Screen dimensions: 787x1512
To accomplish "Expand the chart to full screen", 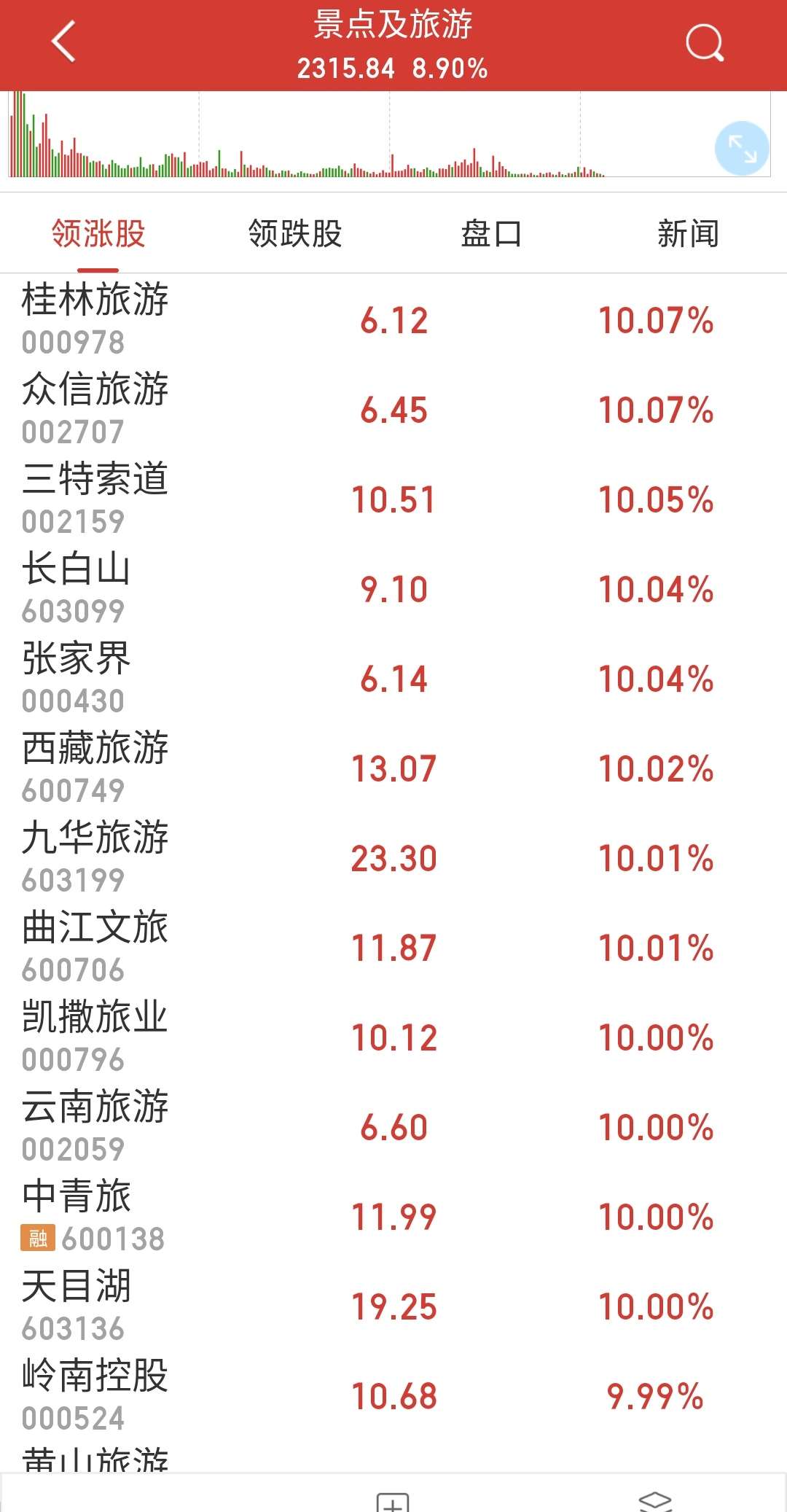I will (742, 148).
